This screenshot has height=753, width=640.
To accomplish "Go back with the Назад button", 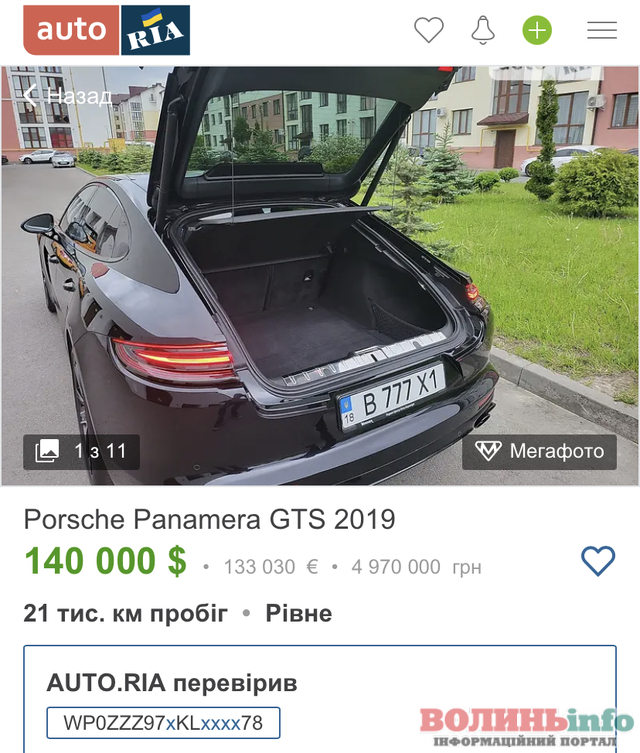I will point(67,96).
